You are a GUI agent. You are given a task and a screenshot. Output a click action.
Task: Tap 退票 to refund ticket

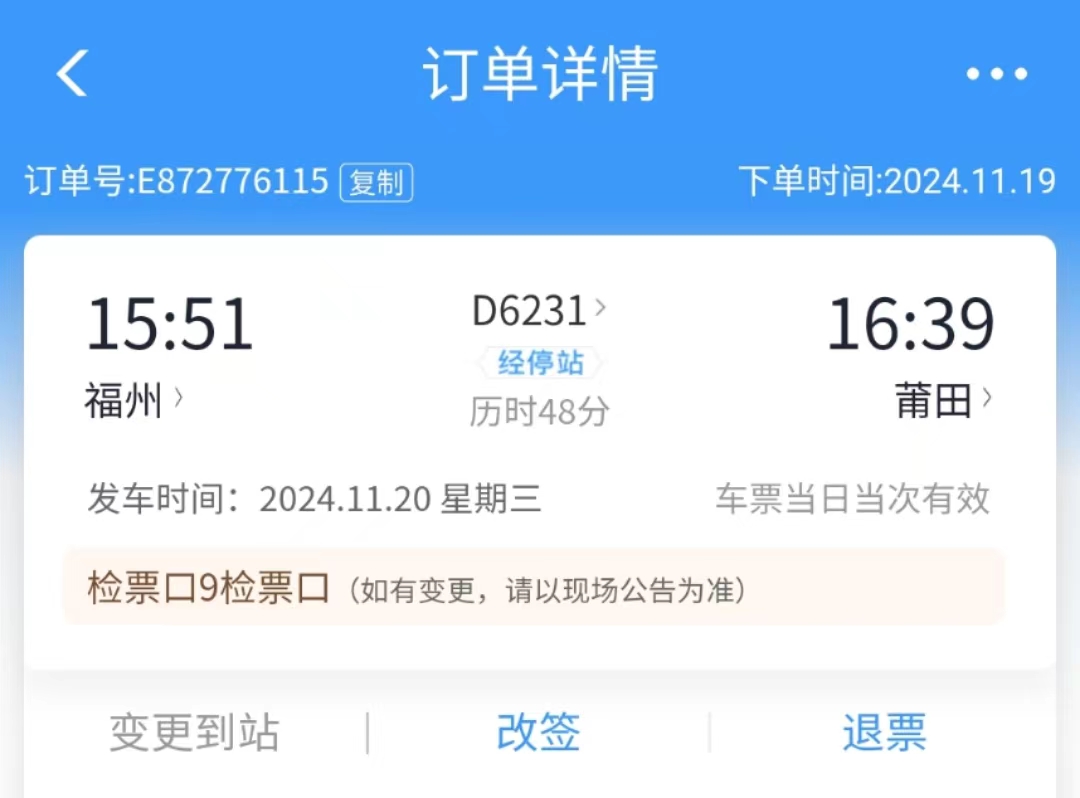click(x=884, y=733)
